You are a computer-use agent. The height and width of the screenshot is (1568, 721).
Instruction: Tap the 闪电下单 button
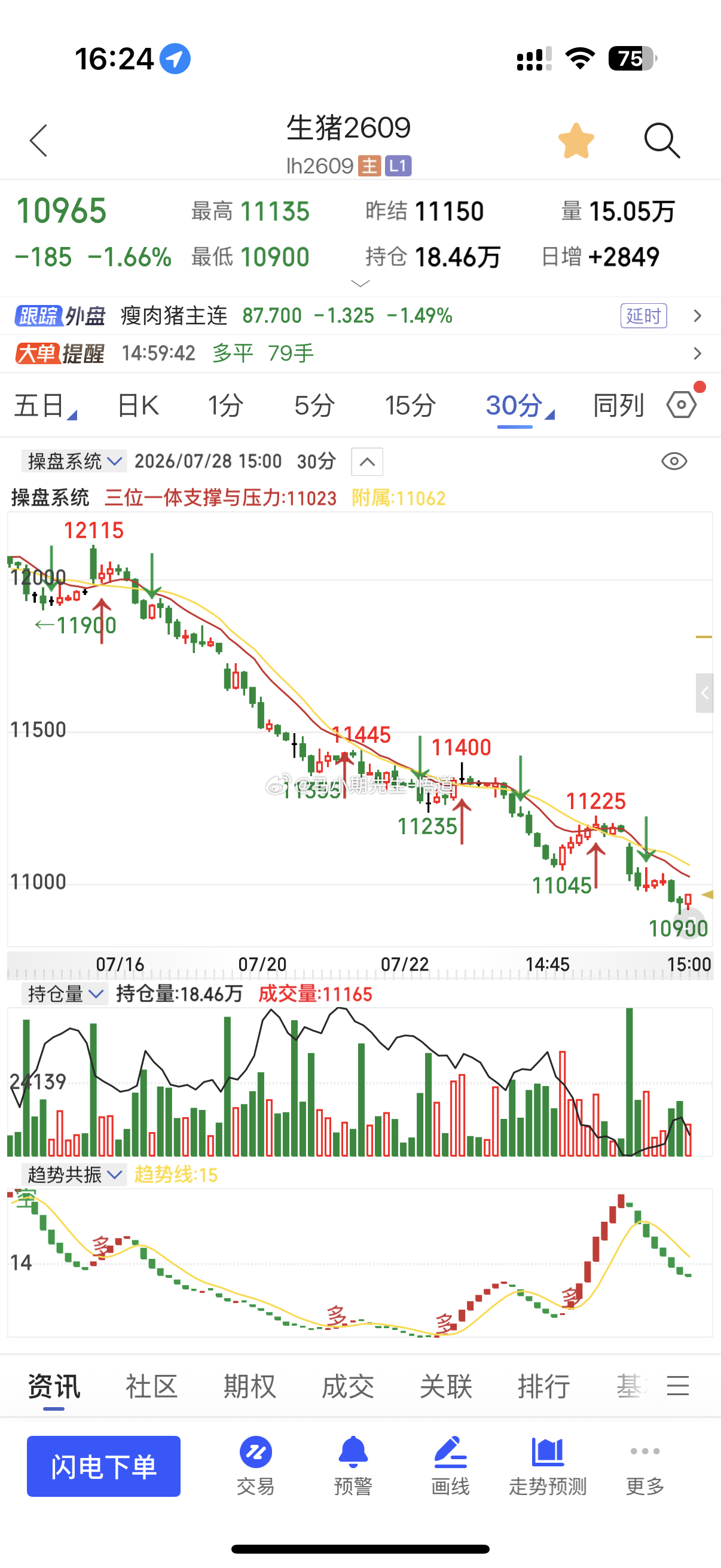click(103, 1466)
